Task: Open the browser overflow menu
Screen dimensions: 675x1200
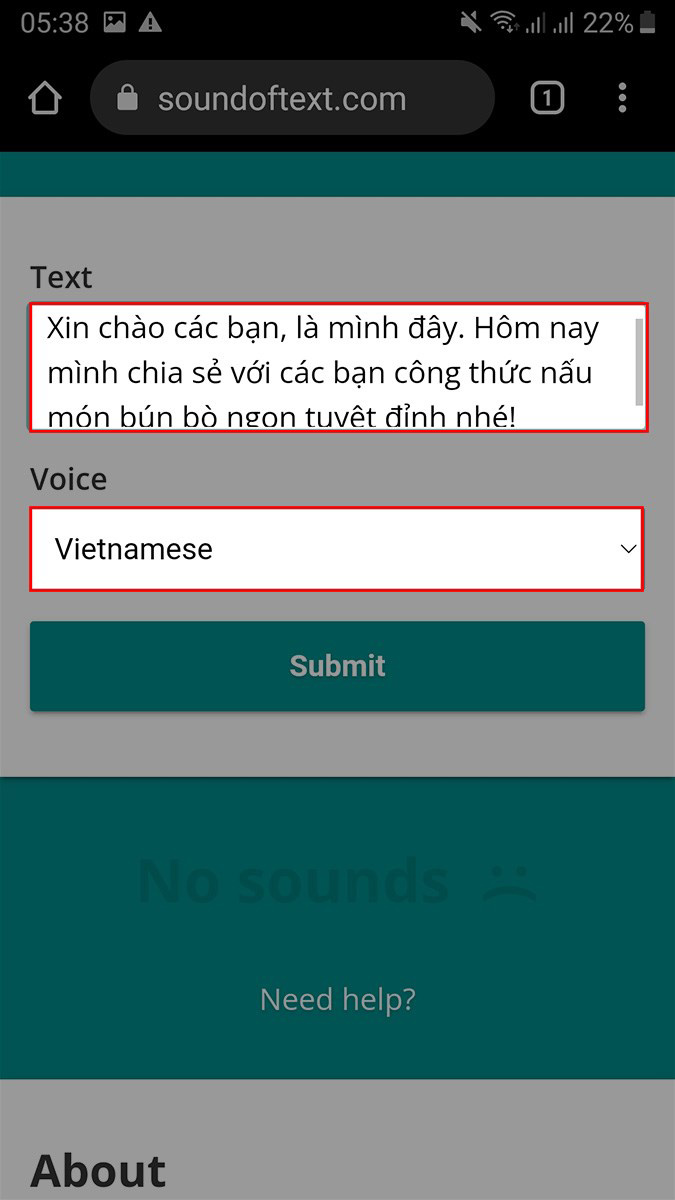Action: tap(622, 98)
